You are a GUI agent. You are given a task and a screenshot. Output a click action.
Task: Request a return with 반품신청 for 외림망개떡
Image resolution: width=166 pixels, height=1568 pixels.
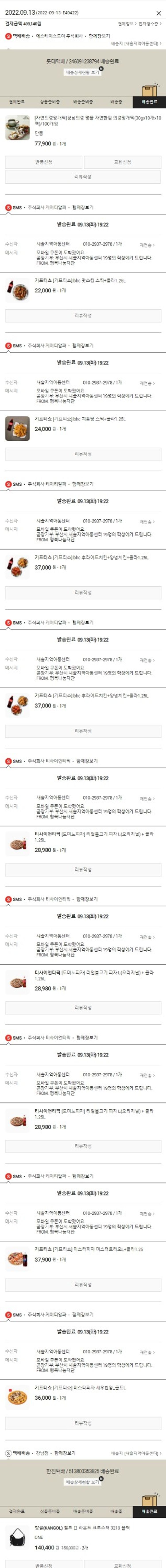pos(43,162)
